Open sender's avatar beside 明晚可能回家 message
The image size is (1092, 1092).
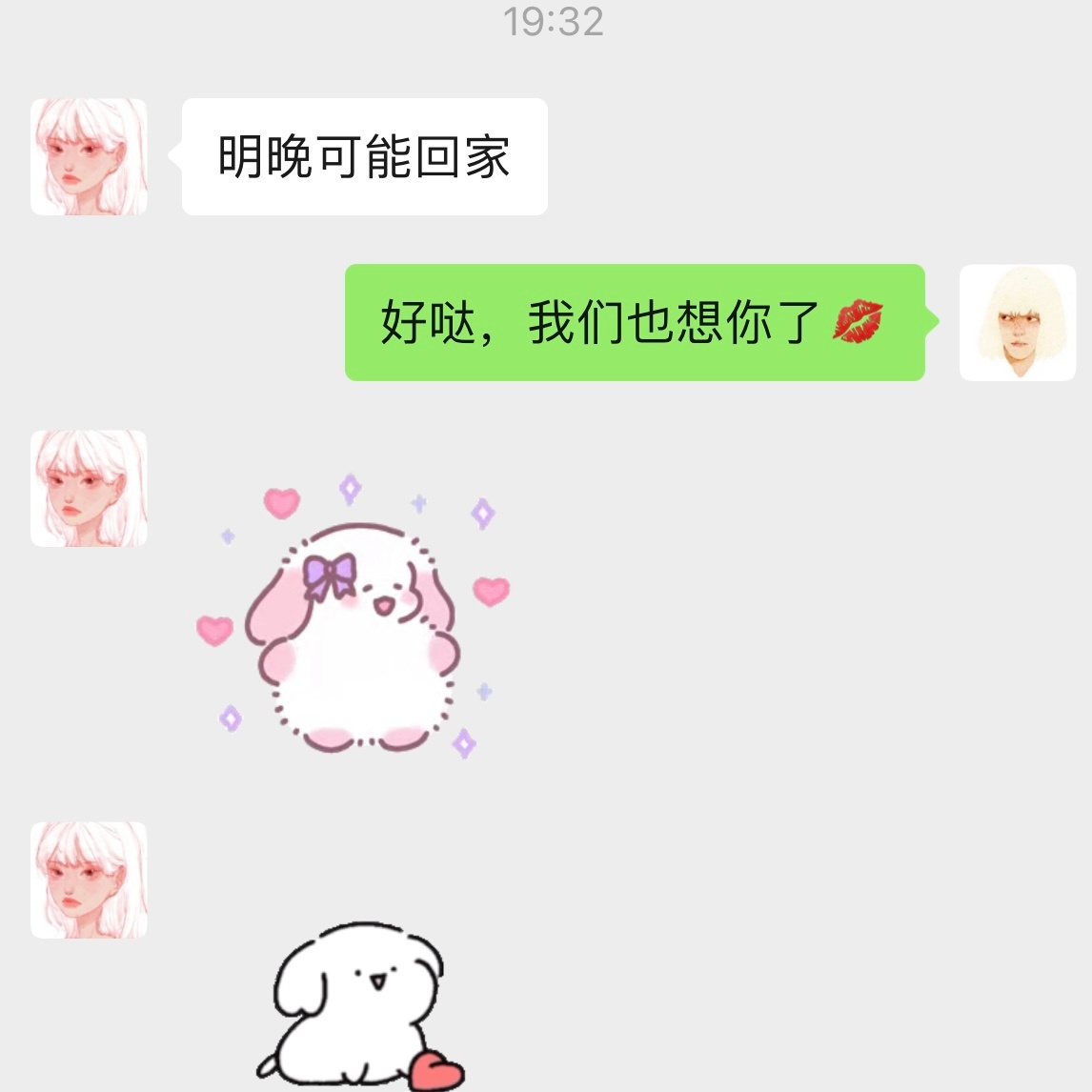click(x=89, y=156)
